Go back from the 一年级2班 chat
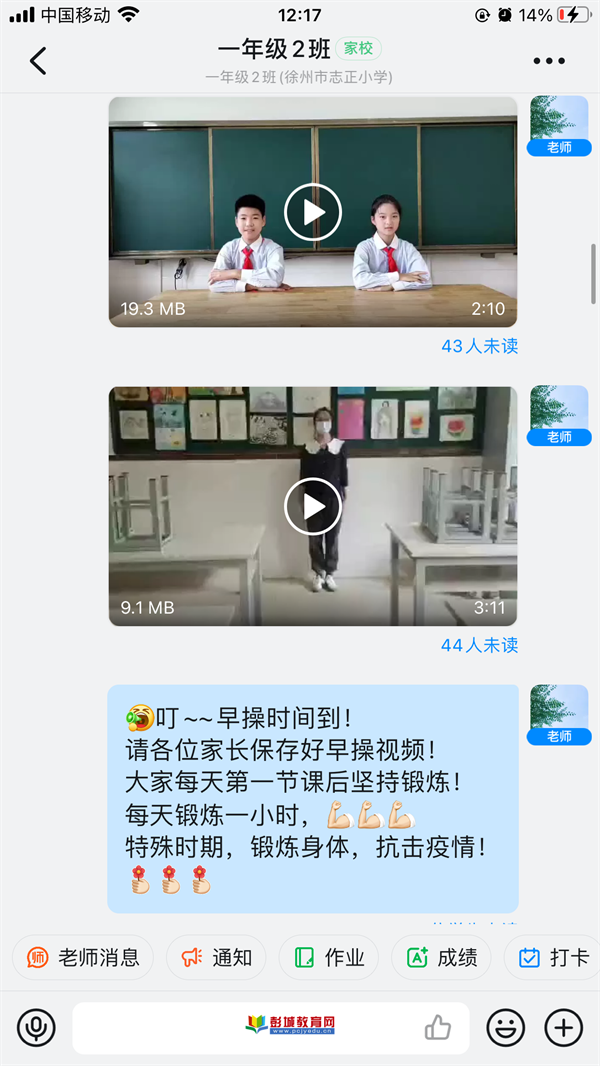This screenshot has height=1066, width=600. (39, 61)
